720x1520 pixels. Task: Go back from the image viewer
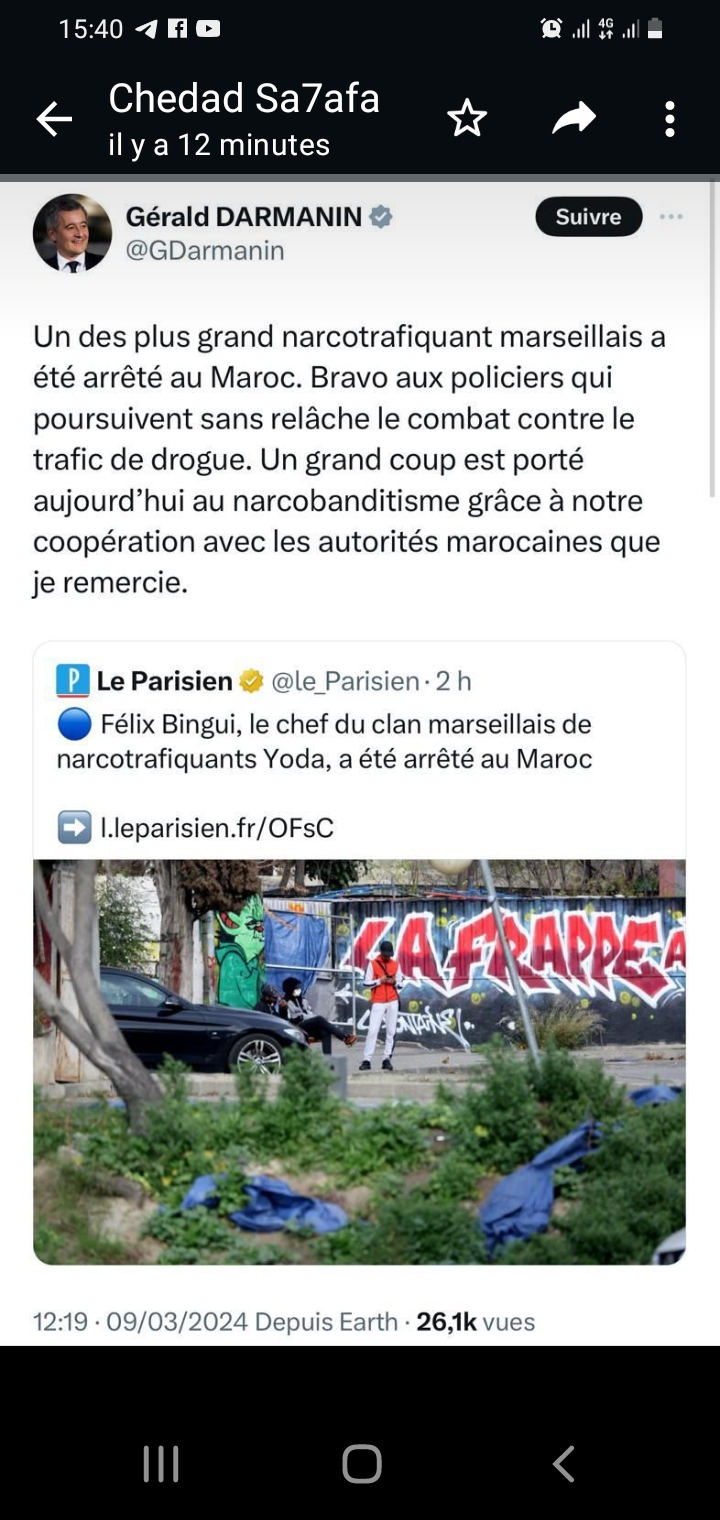pyautogui.click(x=54, y=120)
